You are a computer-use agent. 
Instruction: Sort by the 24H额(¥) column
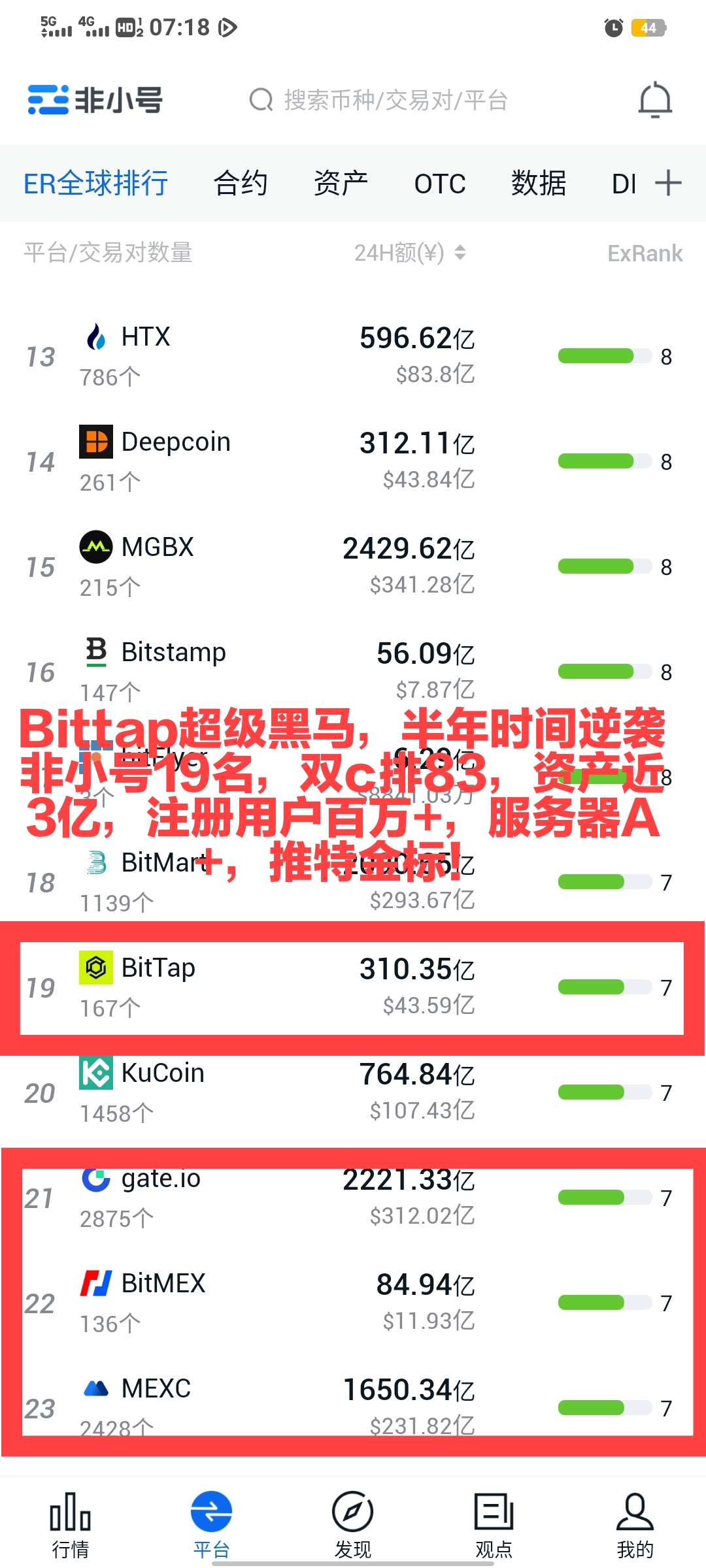[x=409, y=253]
